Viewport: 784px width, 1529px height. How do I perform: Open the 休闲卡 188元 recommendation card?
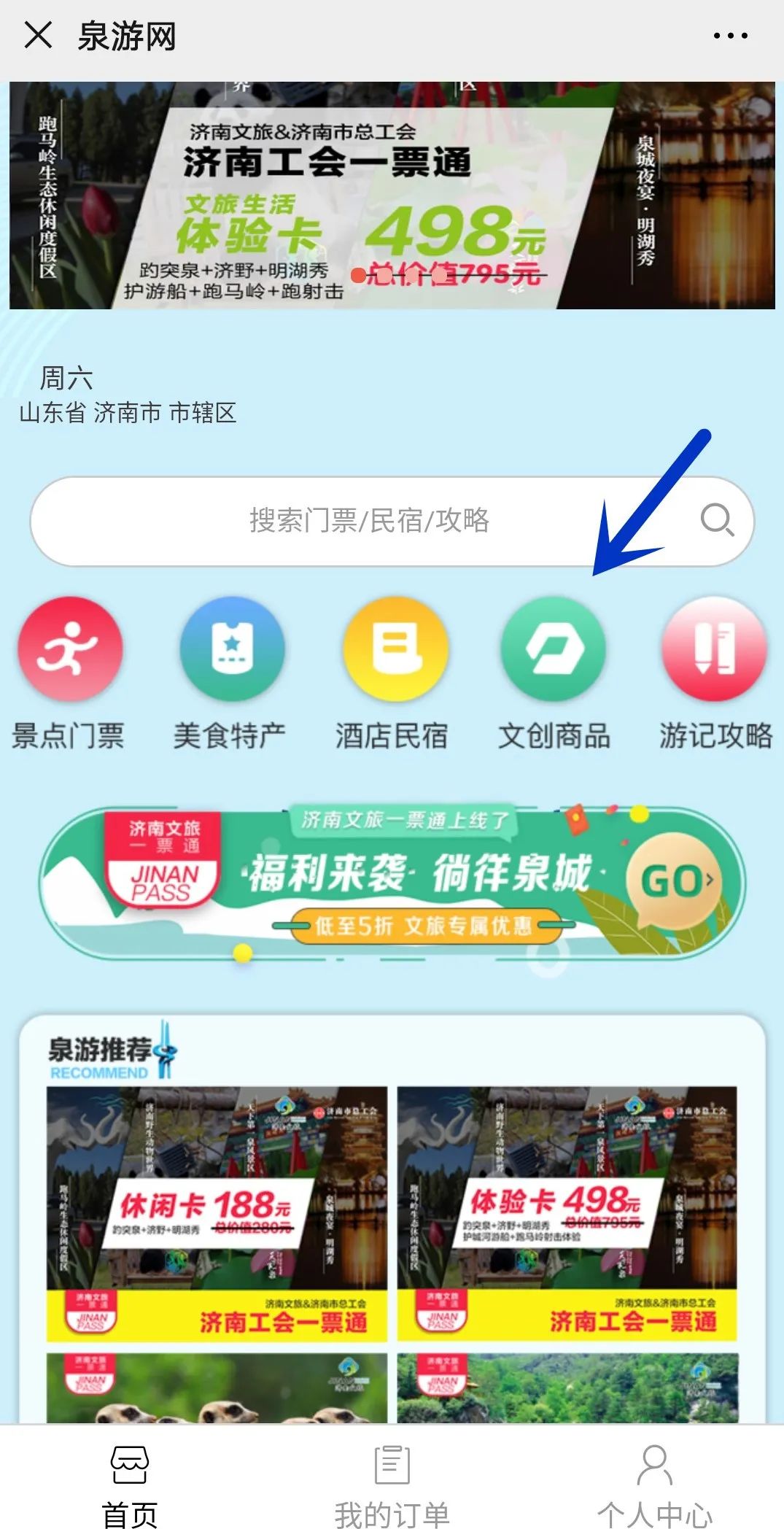click(217, 1214)
